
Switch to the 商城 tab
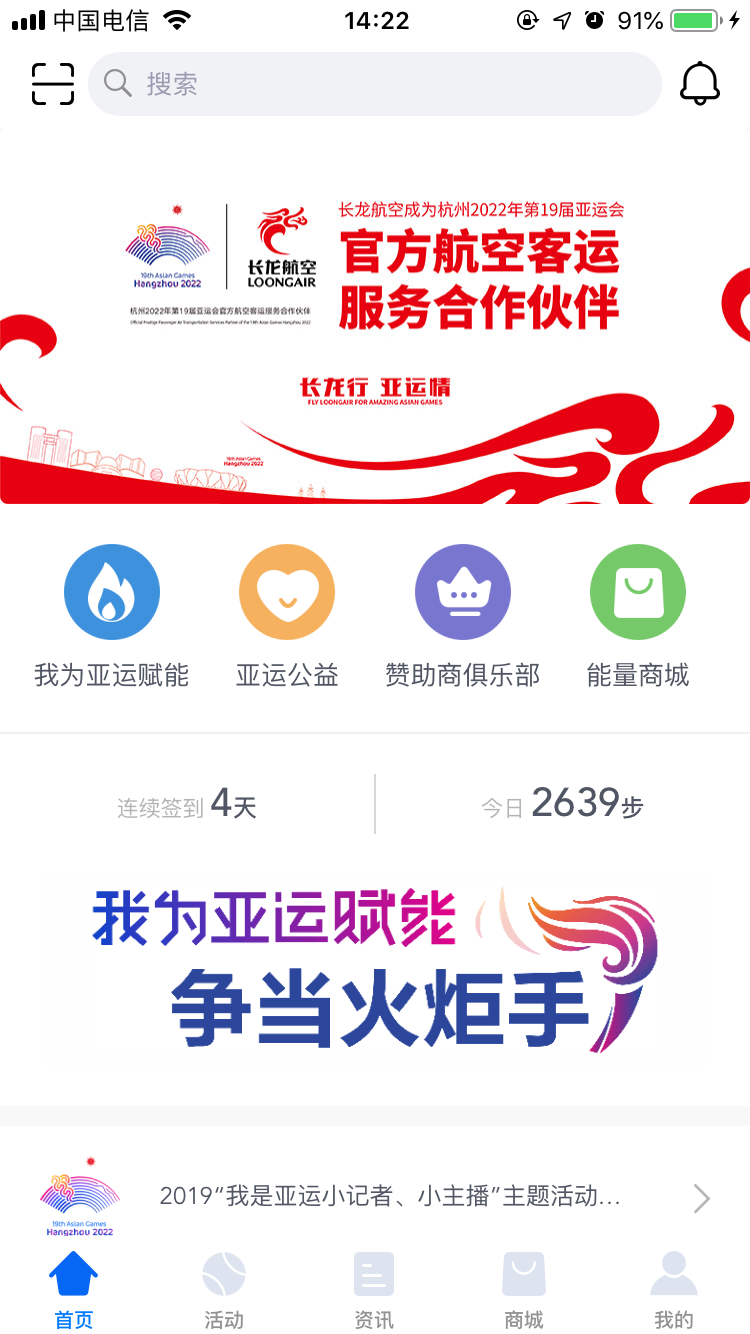tap(524, 1292)
